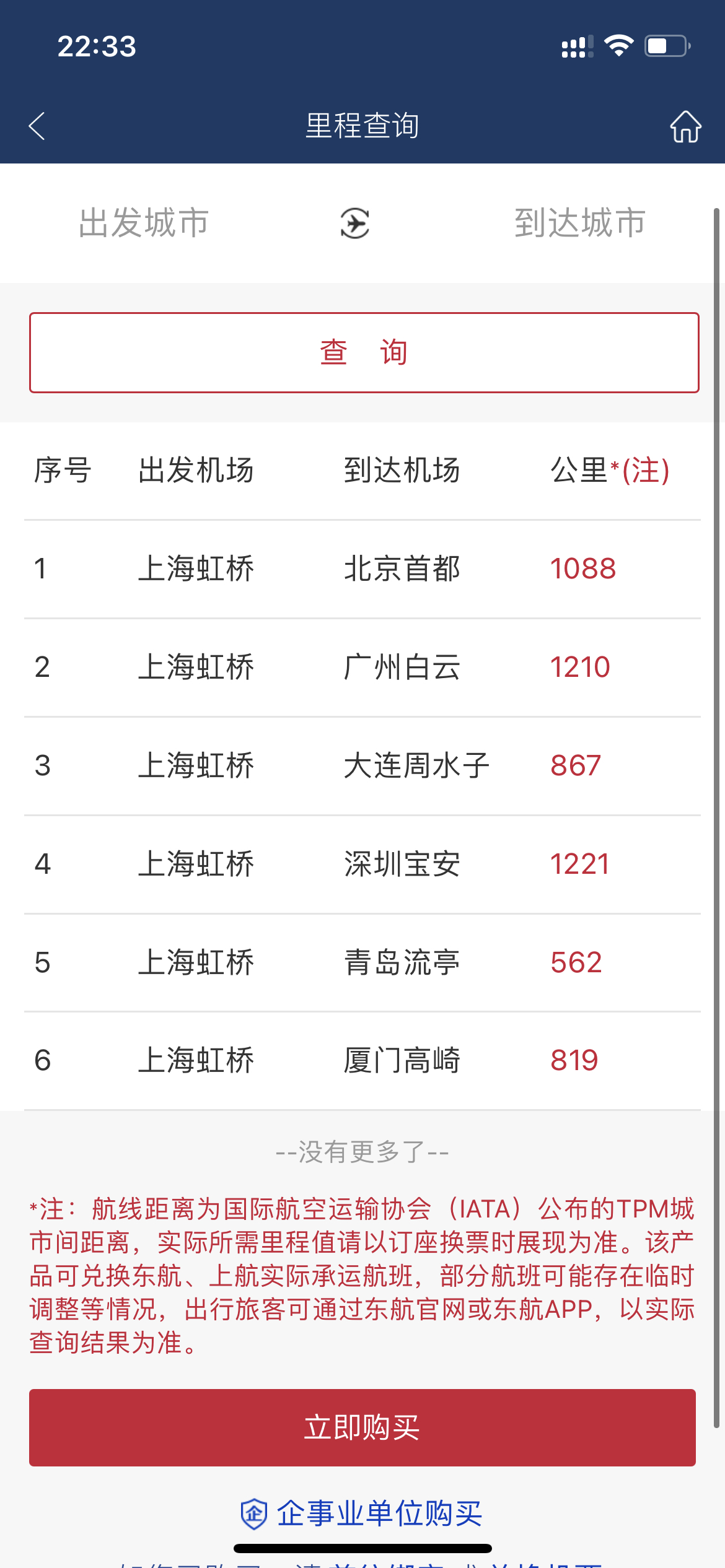Tap the 查询 query button
Image resolution: width=725 pixels, height=1568 pixels.
coord(362,351)
